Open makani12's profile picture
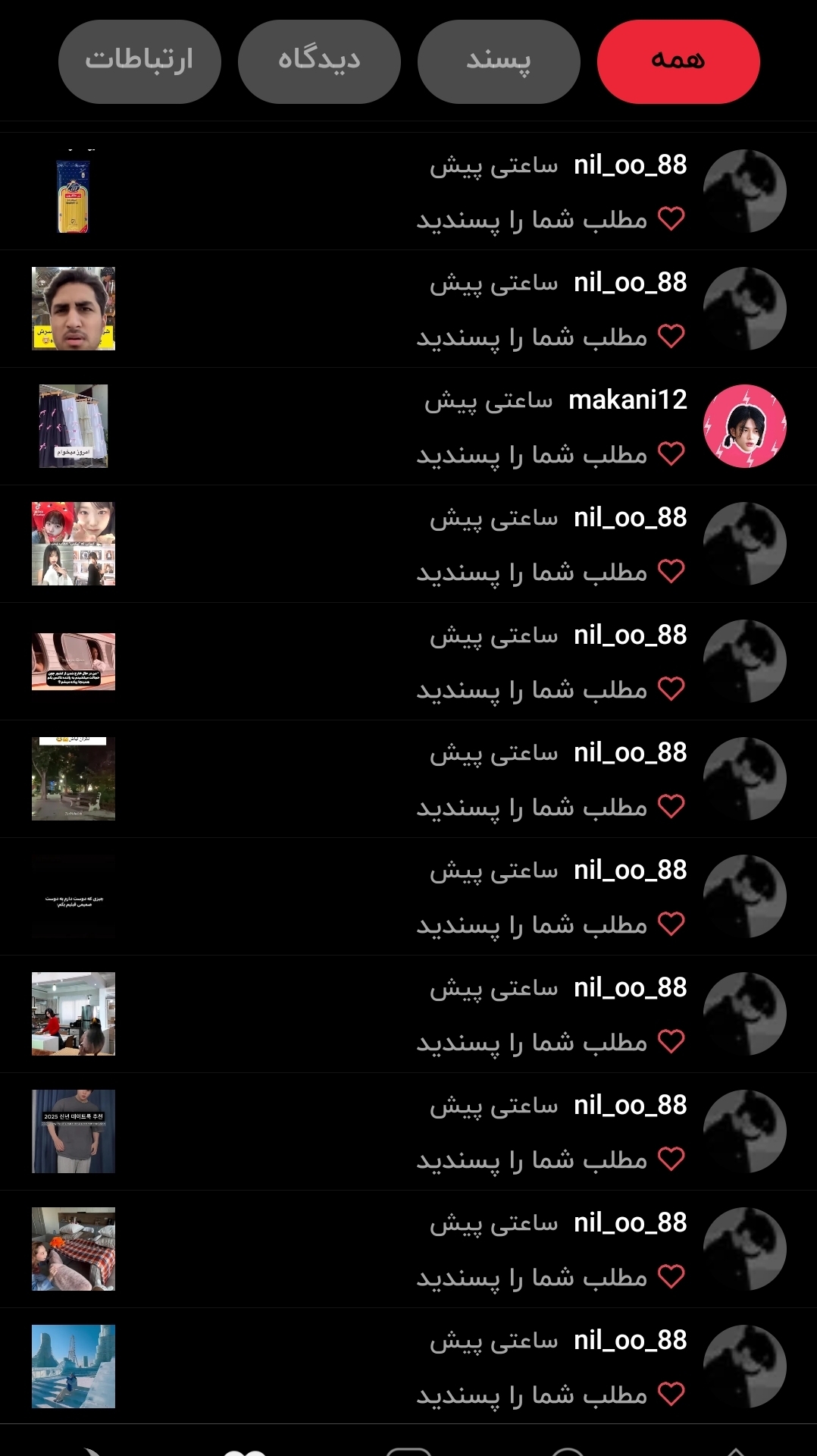817x1456 pixels. coord(745,426)
